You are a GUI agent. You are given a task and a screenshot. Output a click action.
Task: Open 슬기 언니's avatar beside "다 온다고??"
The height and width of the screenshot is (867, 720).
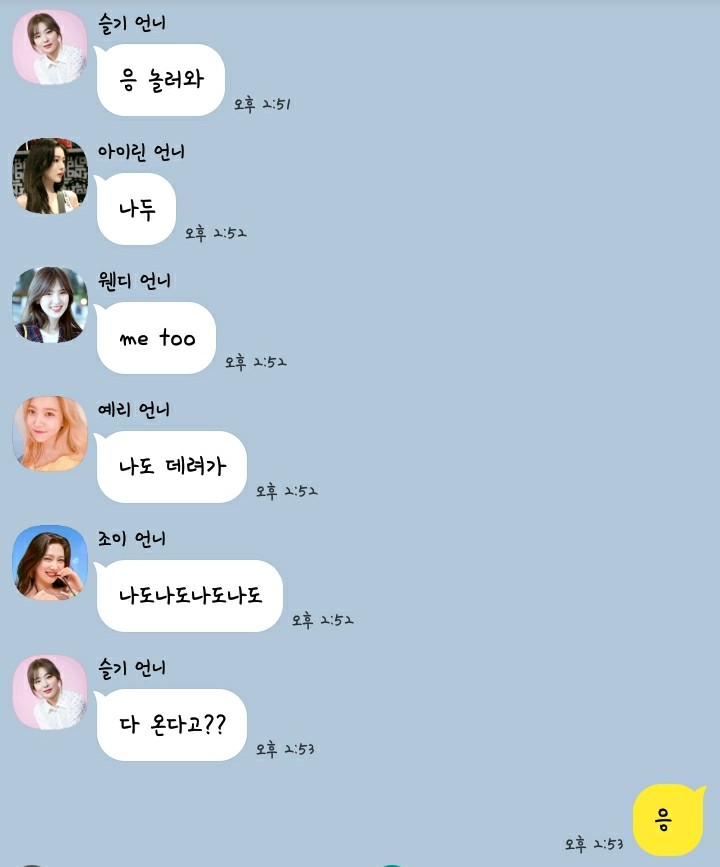tap(50, 692)
